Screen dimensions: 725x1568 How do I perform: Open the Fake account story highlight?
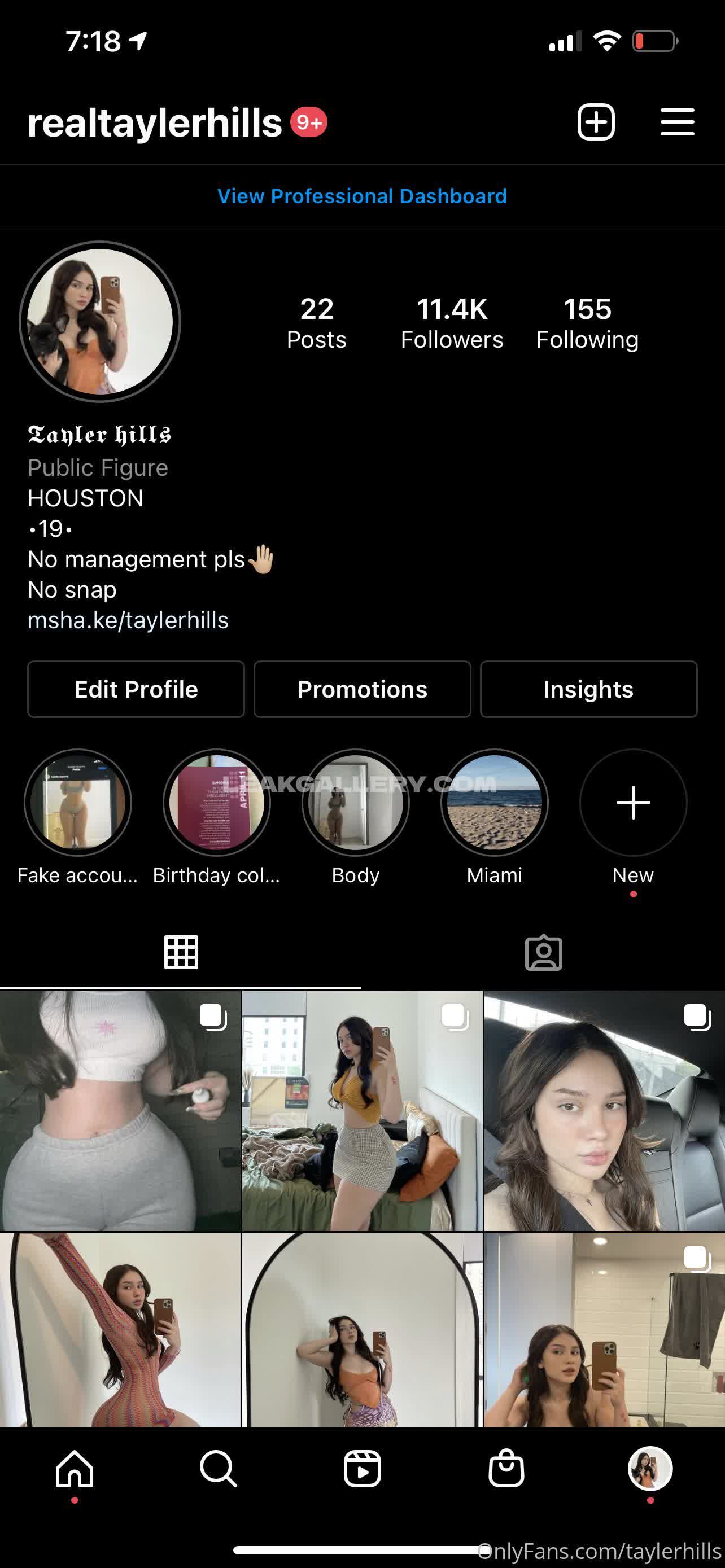78,802
